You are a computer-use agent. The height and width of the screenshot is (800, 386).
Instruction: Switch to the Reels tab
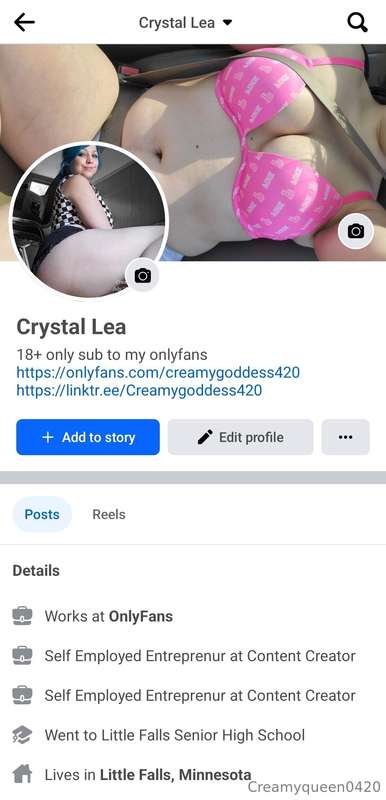point(109,514)
